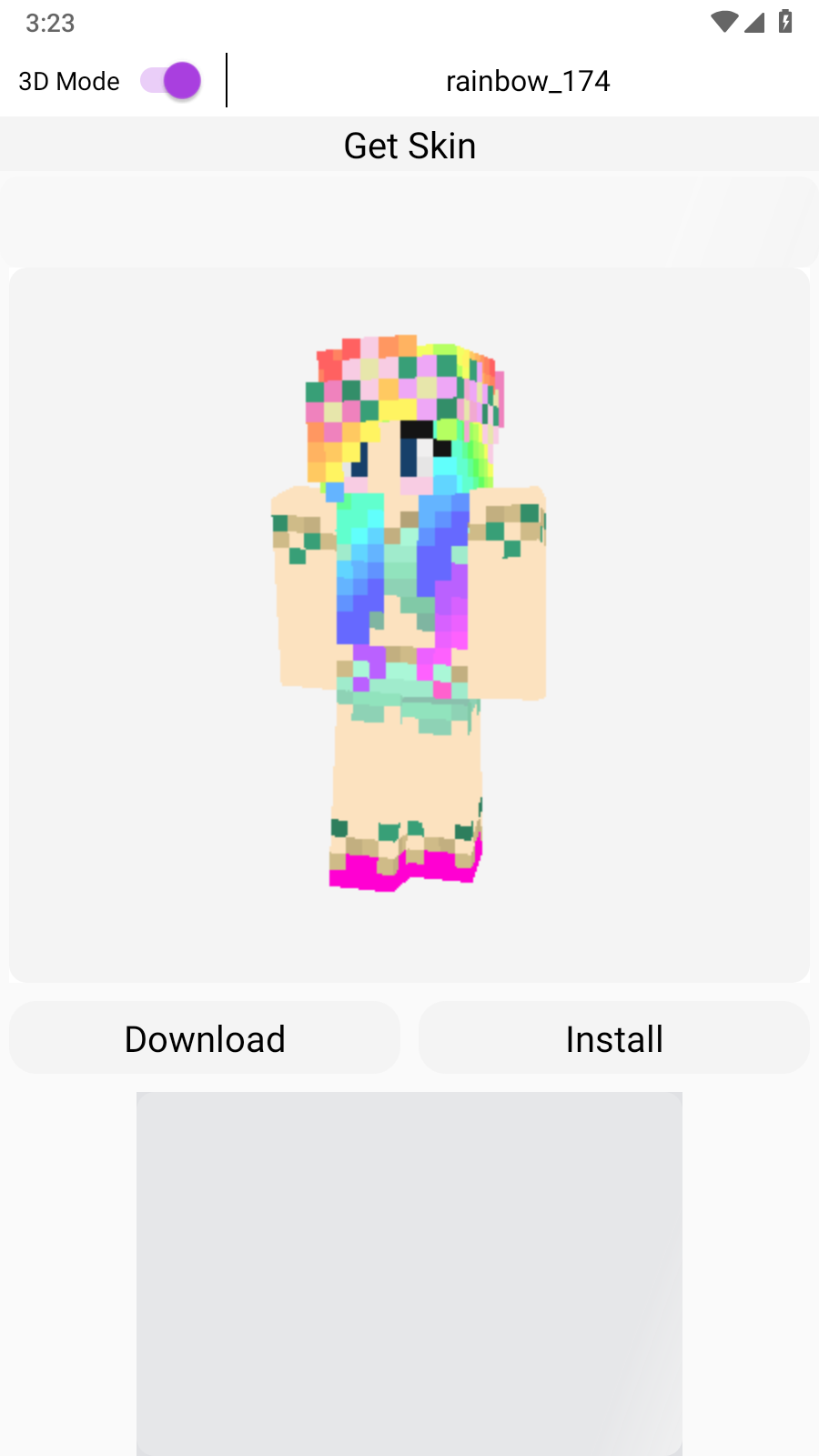
Task: Turn off the 3D Mode switch
Action: tap(170, 81)
